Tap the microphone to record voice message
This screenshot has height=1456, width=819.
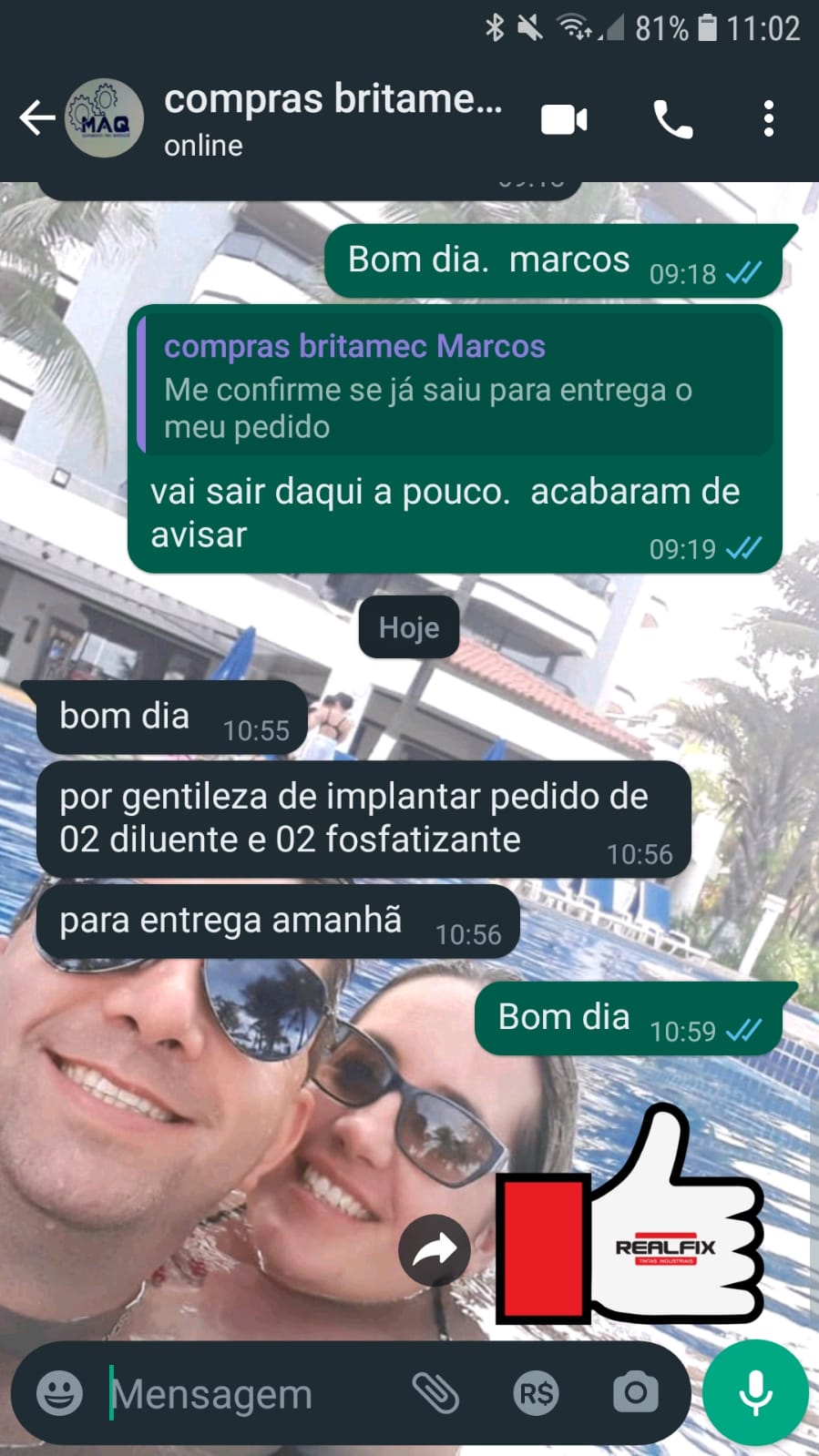[x=755, y=1392]
